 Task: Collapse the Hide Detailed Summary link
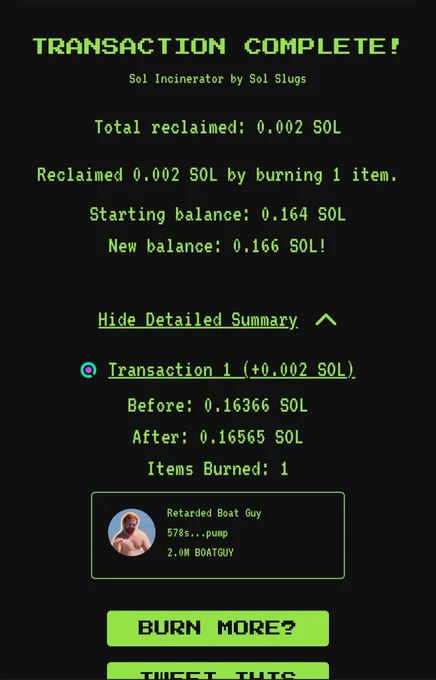198,320
